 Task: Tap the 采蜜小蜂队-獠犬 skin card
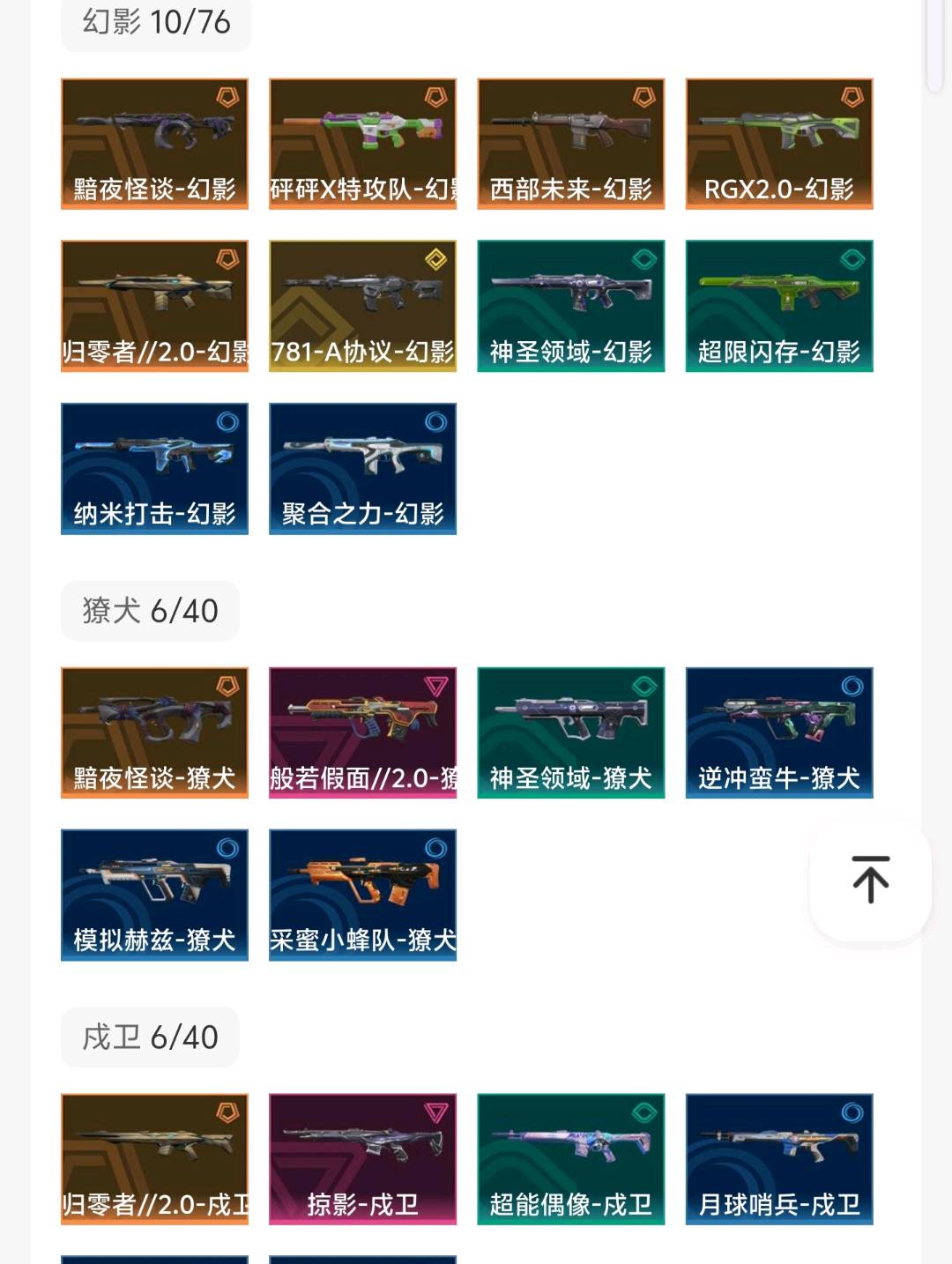click(x=362, y=895)
